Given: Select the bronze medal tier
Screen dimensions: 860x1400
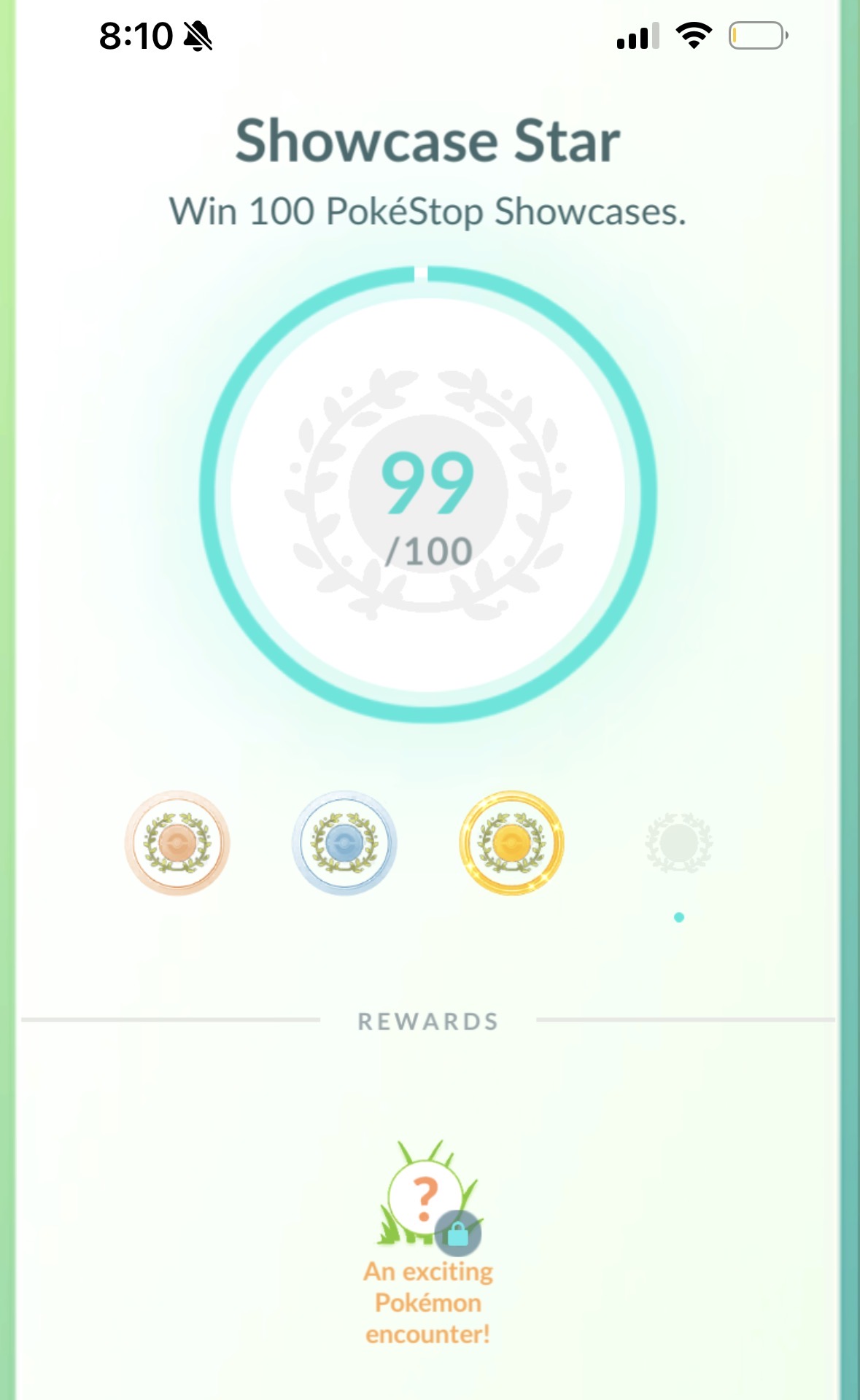Looking at the screenshot, I should [177, 843].
